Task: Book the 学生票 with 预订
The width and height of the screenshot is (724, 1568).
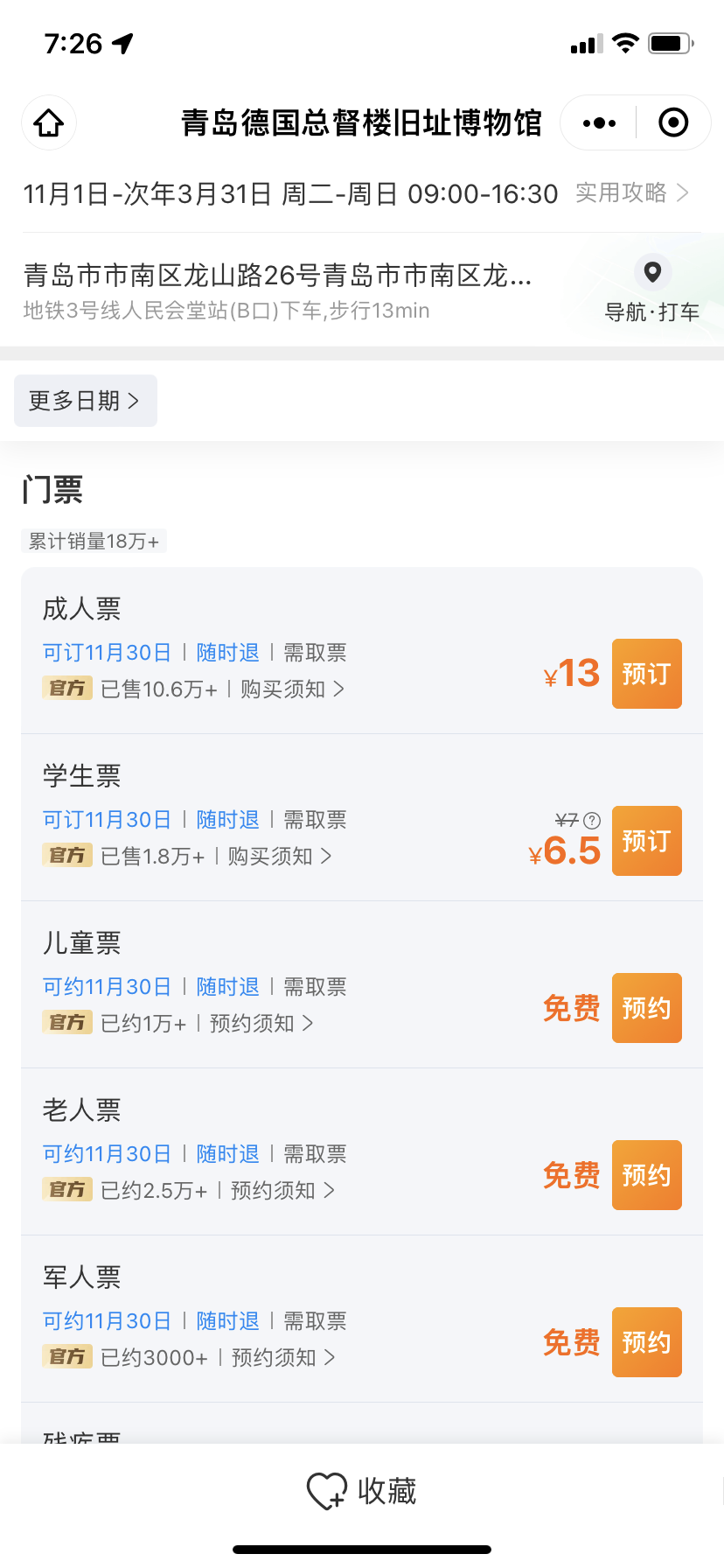Action: [x=647, y=841]
